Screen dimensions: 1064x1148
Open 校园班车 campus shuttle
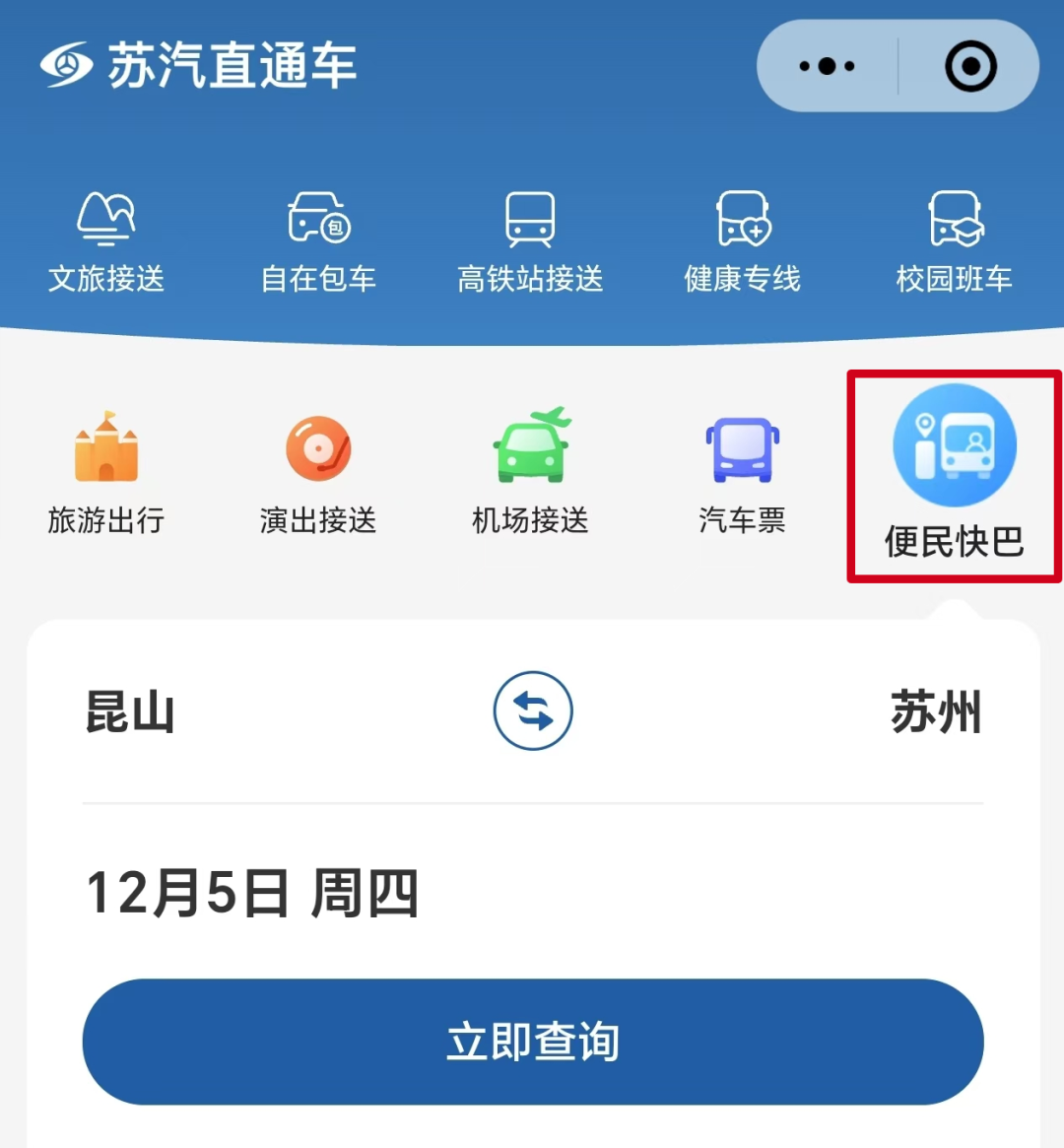coord(954,242)
